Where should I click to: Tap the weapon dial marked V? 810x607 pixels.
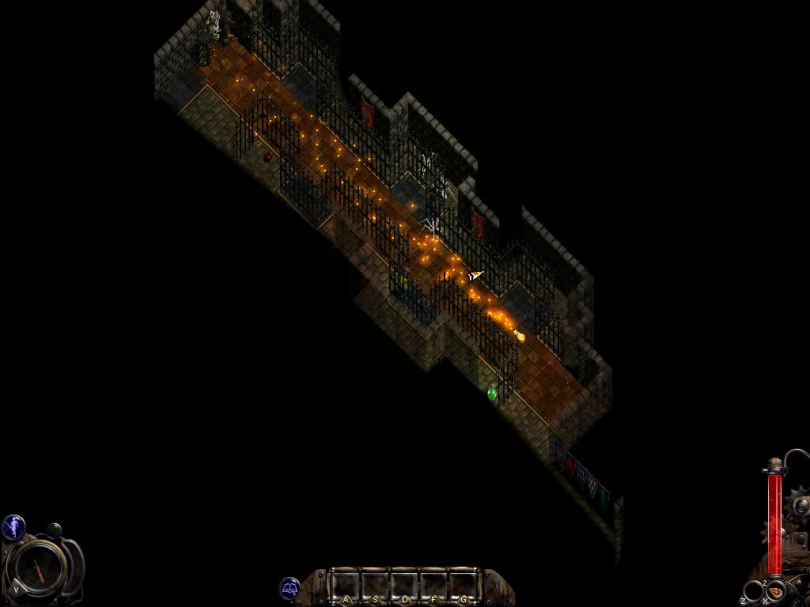(x=40, y=567)
